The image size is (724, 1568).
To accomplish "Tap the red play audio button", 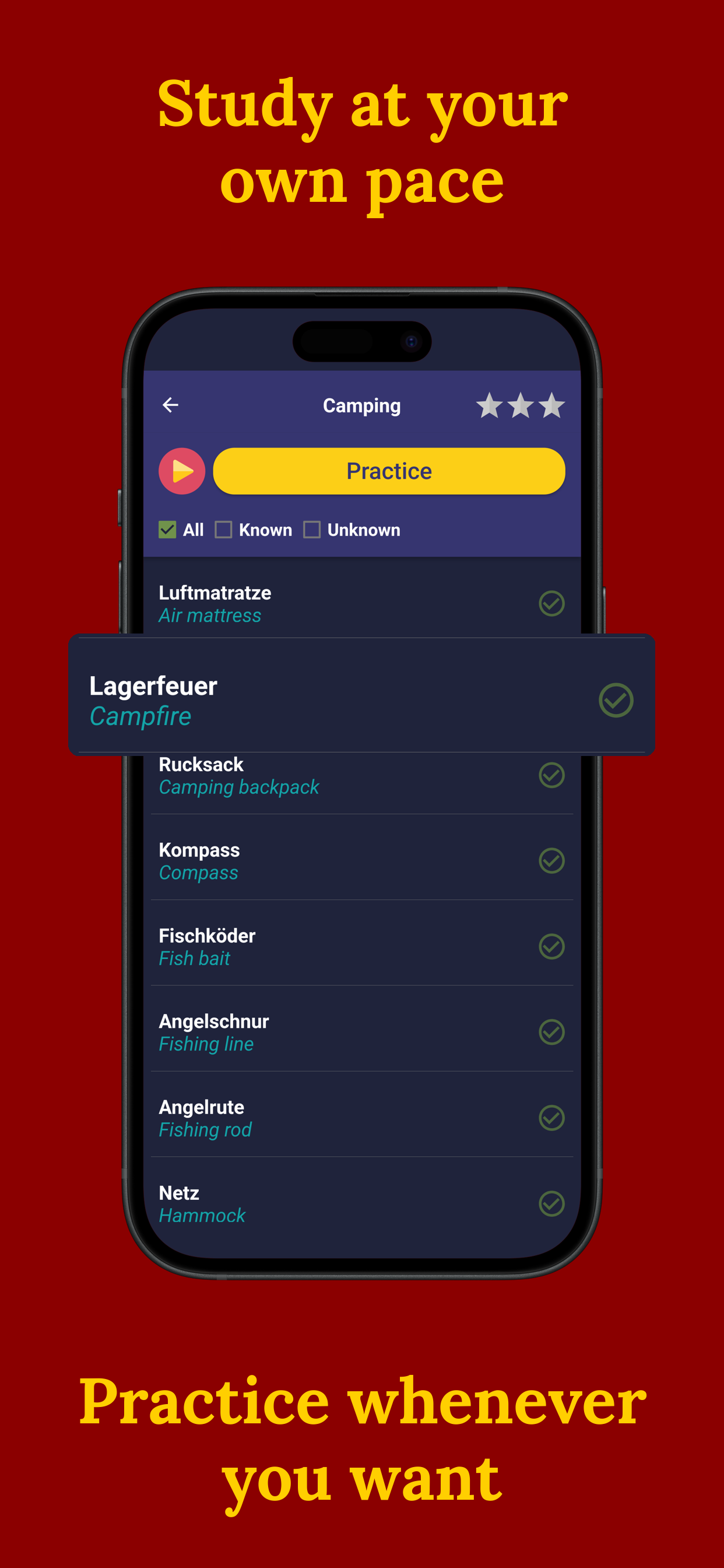I will tap(181, 471).
